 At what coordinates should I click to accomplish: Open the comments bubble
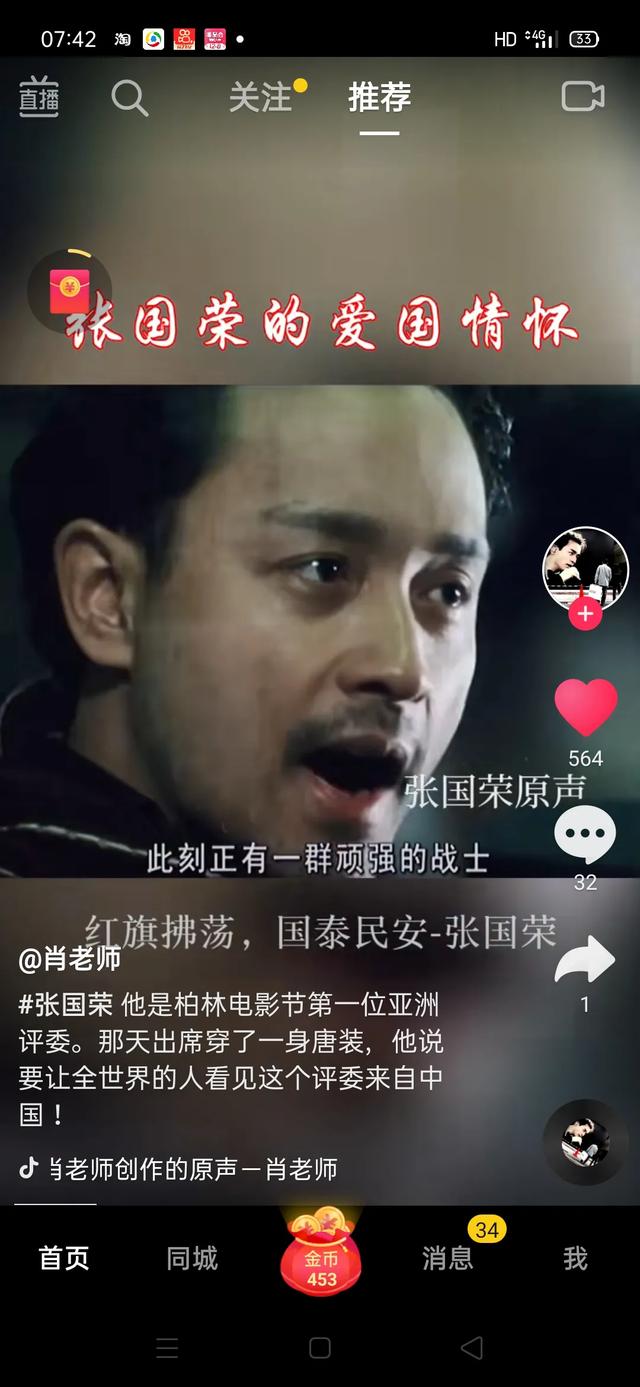click(585, 835)
